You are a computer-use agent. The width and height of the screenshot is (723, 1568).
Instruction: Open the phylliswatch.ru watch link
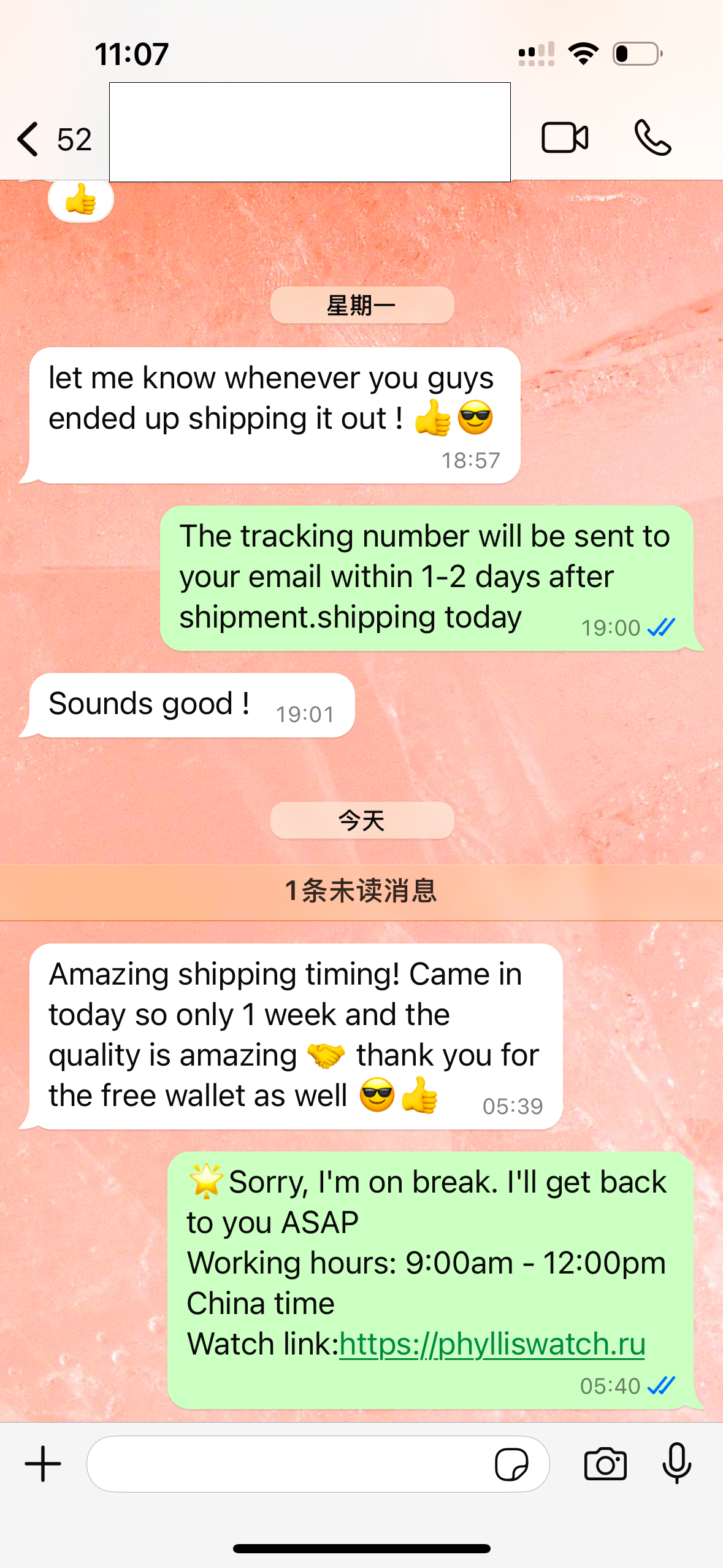click(492, 1343)
